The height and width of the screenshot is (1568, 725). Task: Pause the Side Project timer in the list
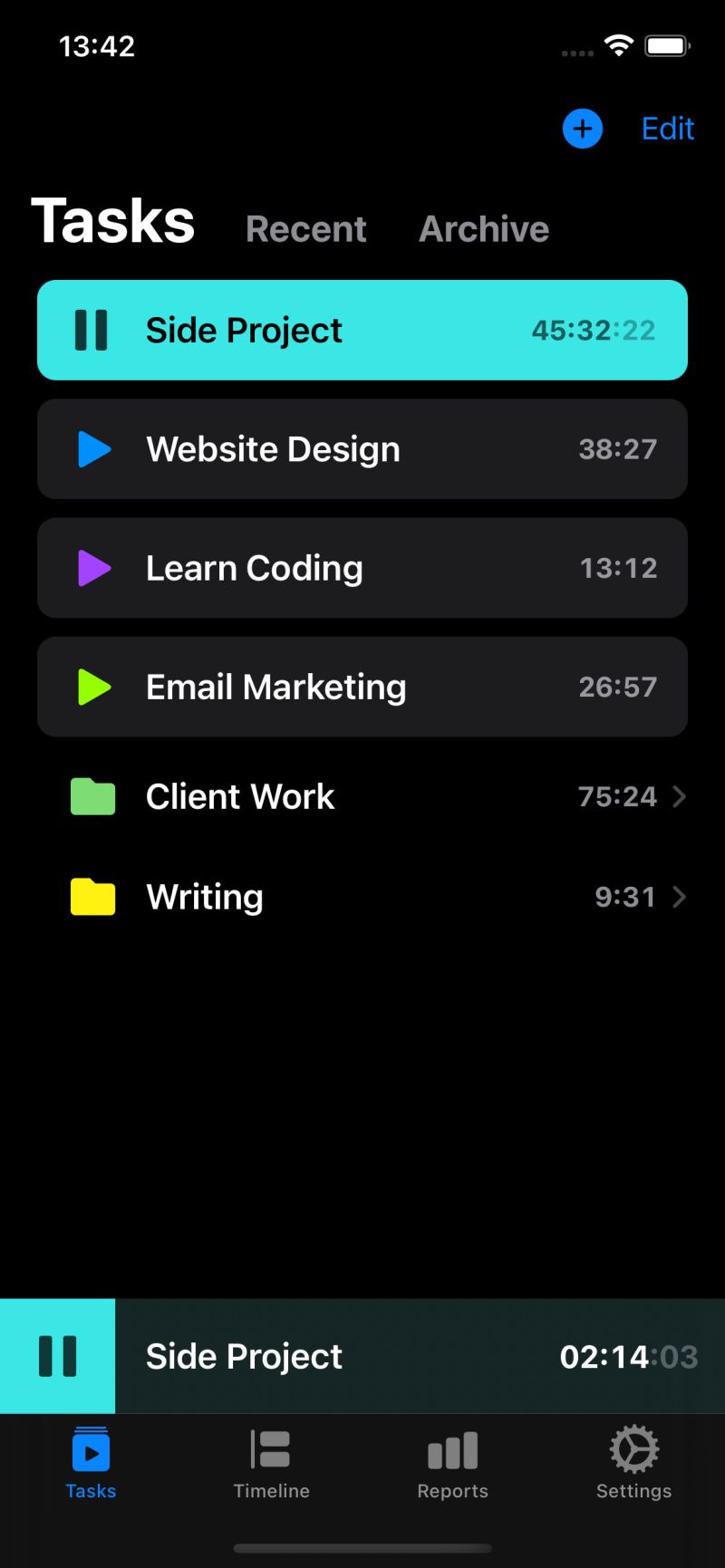(x=92, y=331)
